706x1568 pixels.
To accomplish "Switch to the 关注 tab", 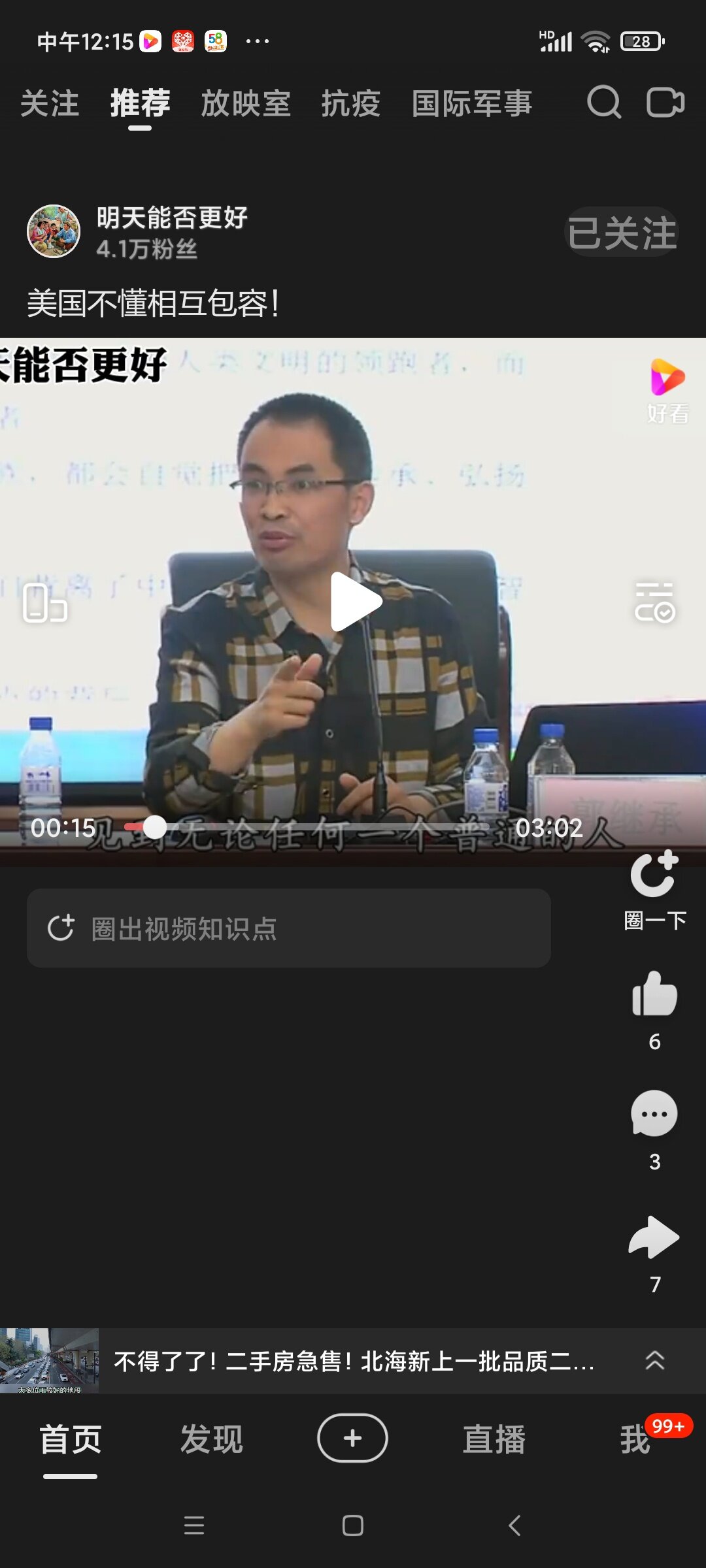I will 50,104.
